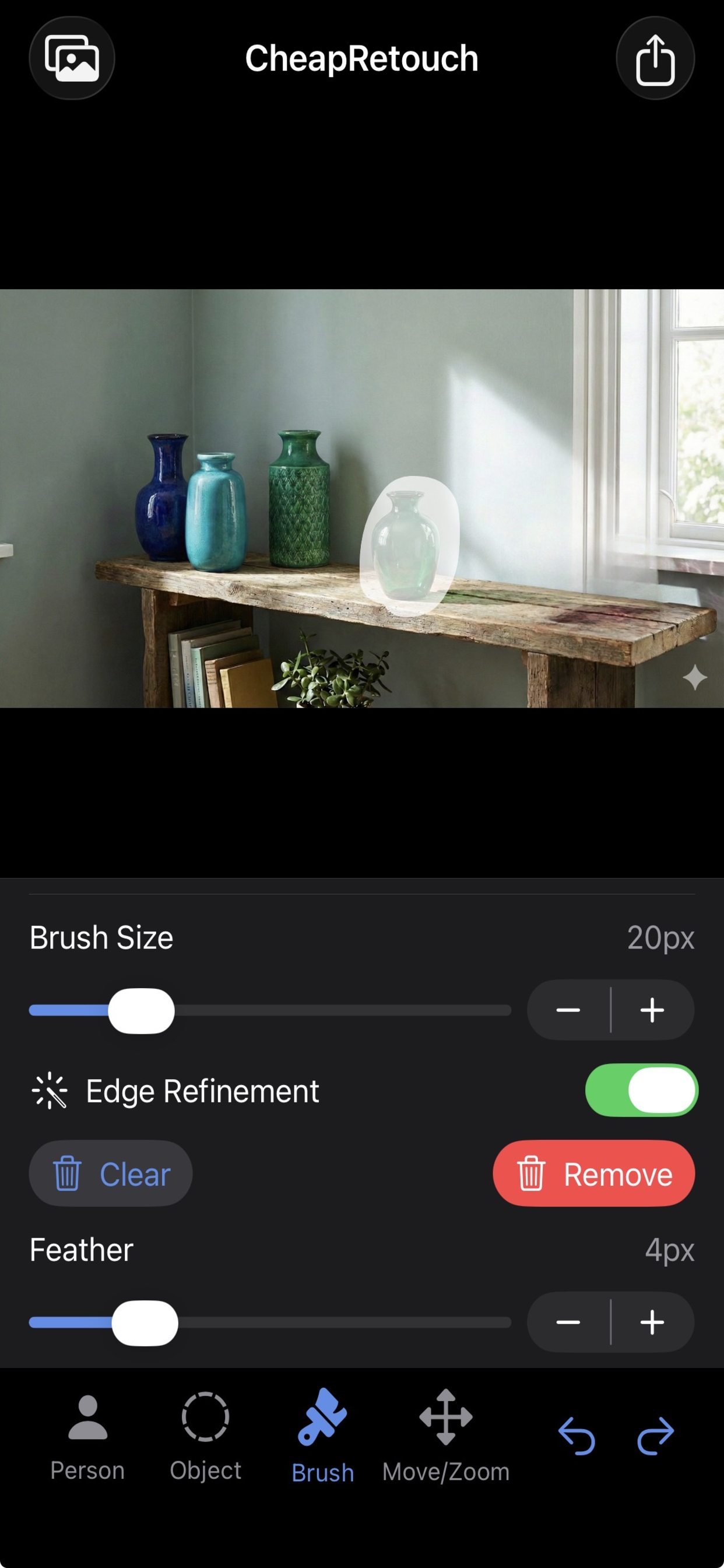Open the photo gallery picker

[72, 58]
